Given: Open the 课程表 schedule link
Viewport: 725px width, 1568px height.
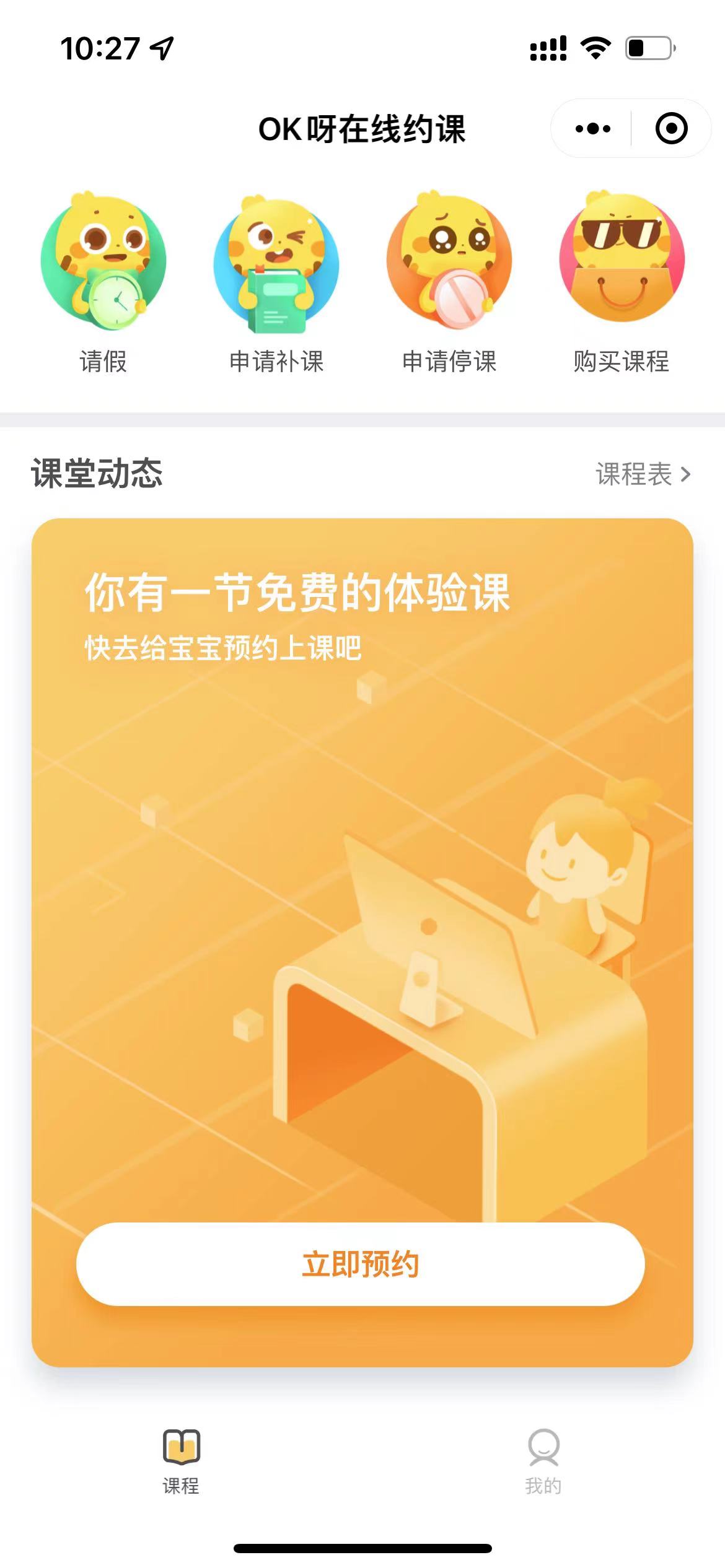Looking at the screenshot, I should click(643, 474).
